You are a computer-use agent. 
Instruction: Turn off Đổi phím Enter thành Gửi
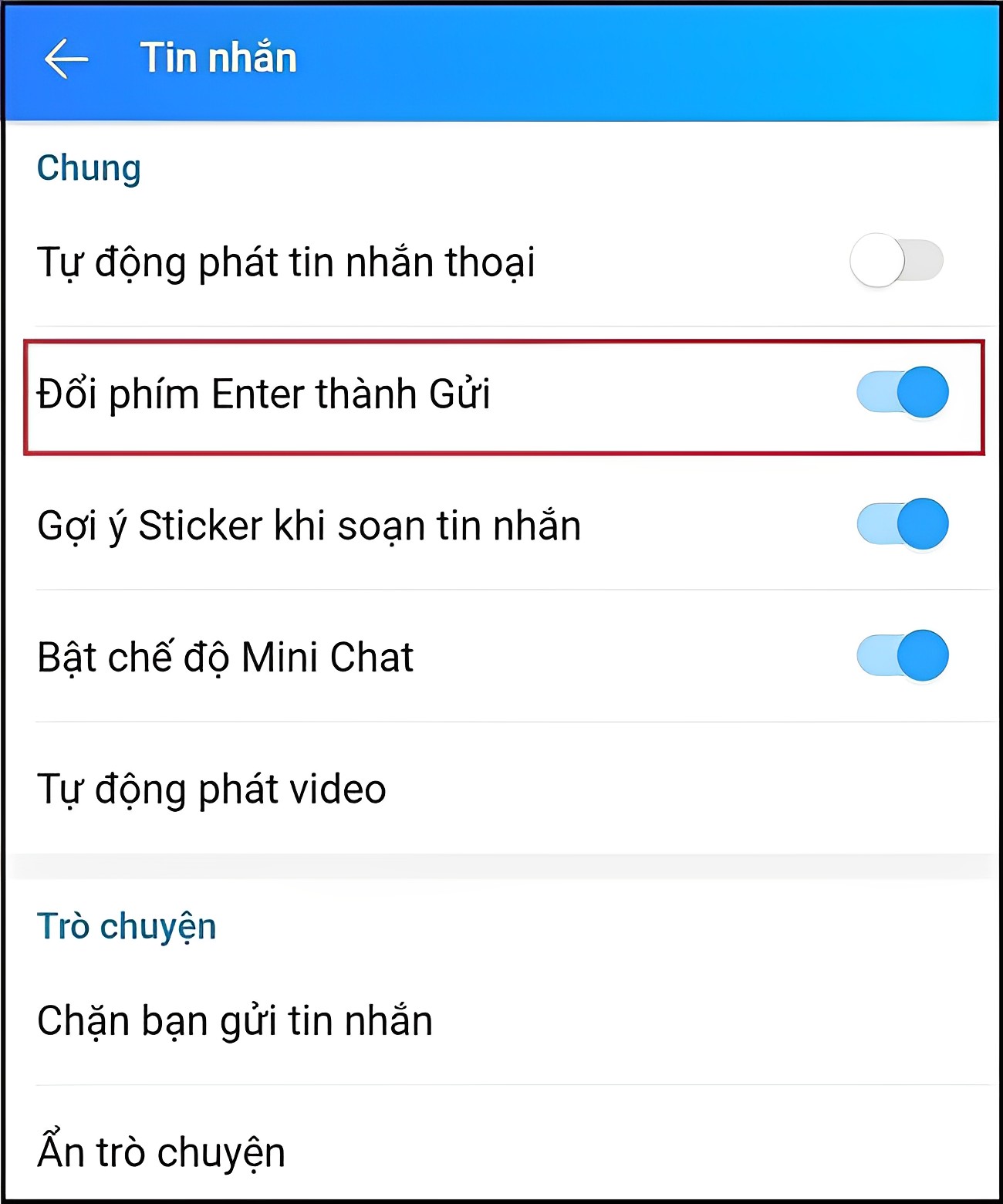[x=902, y=392]
